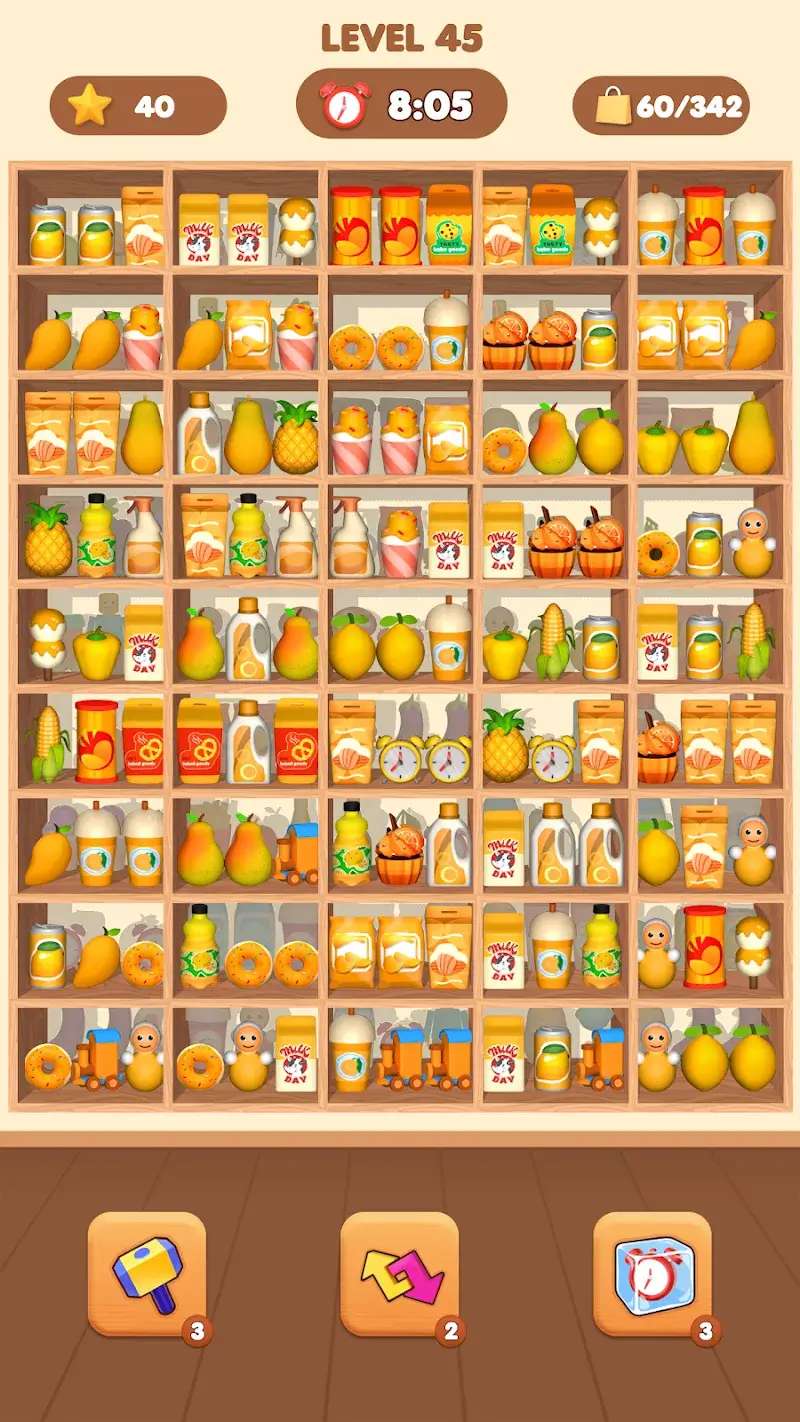
Task: Use the hammer booster
Action: coord(147,1275)
